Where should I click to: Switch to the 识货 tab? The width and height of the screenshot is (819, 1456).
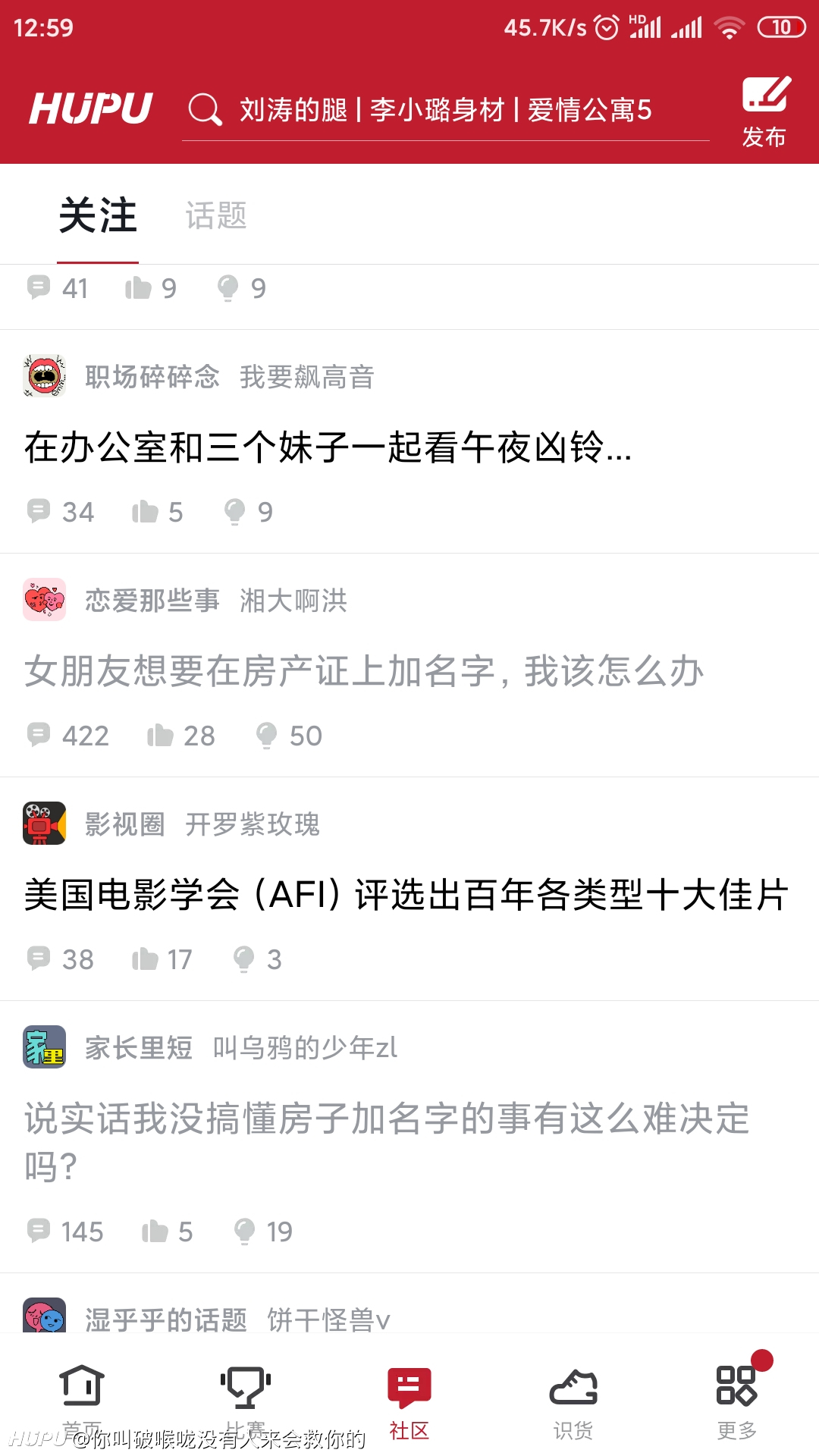click(x=573, y=1400)
